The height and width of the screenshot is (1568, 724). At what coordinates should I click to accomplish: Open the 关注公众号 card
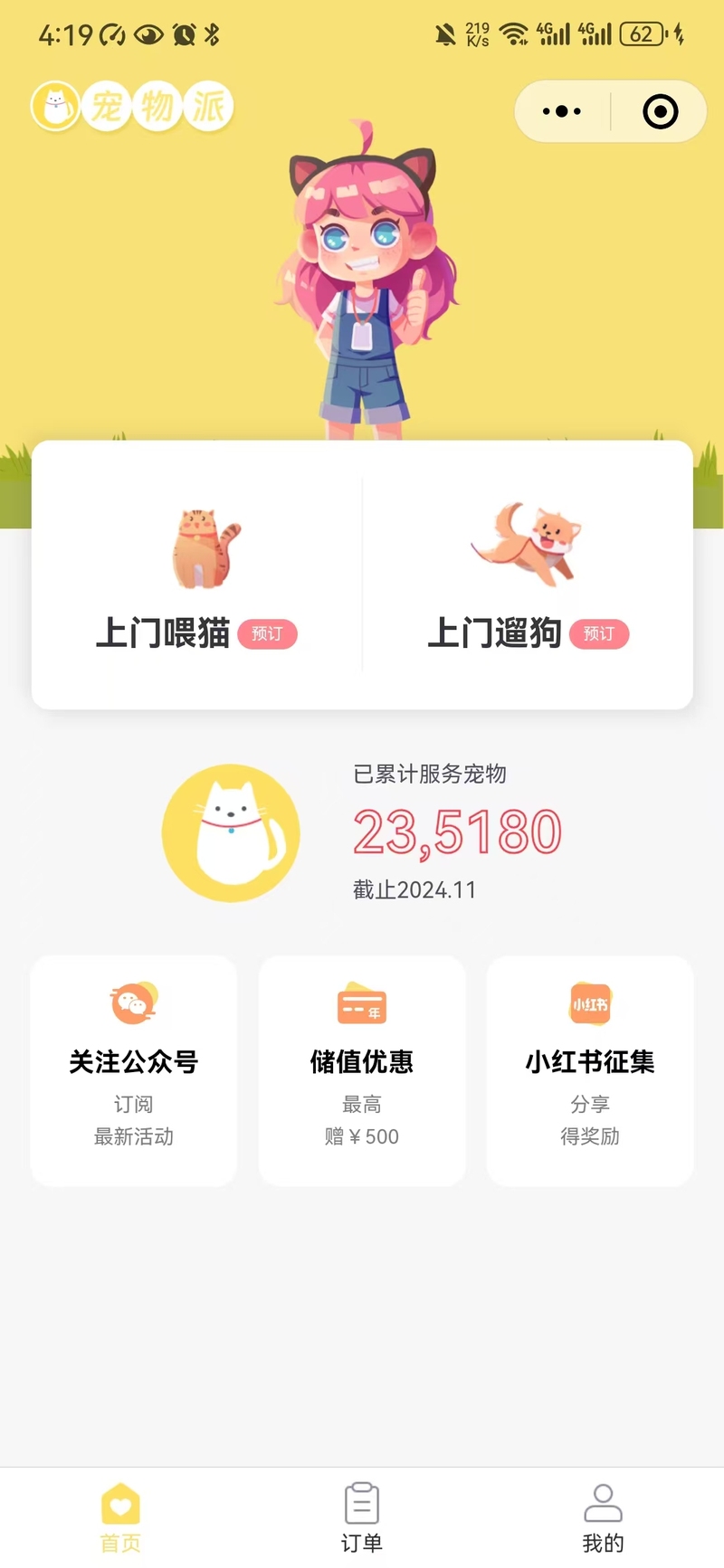point(134,1069)
